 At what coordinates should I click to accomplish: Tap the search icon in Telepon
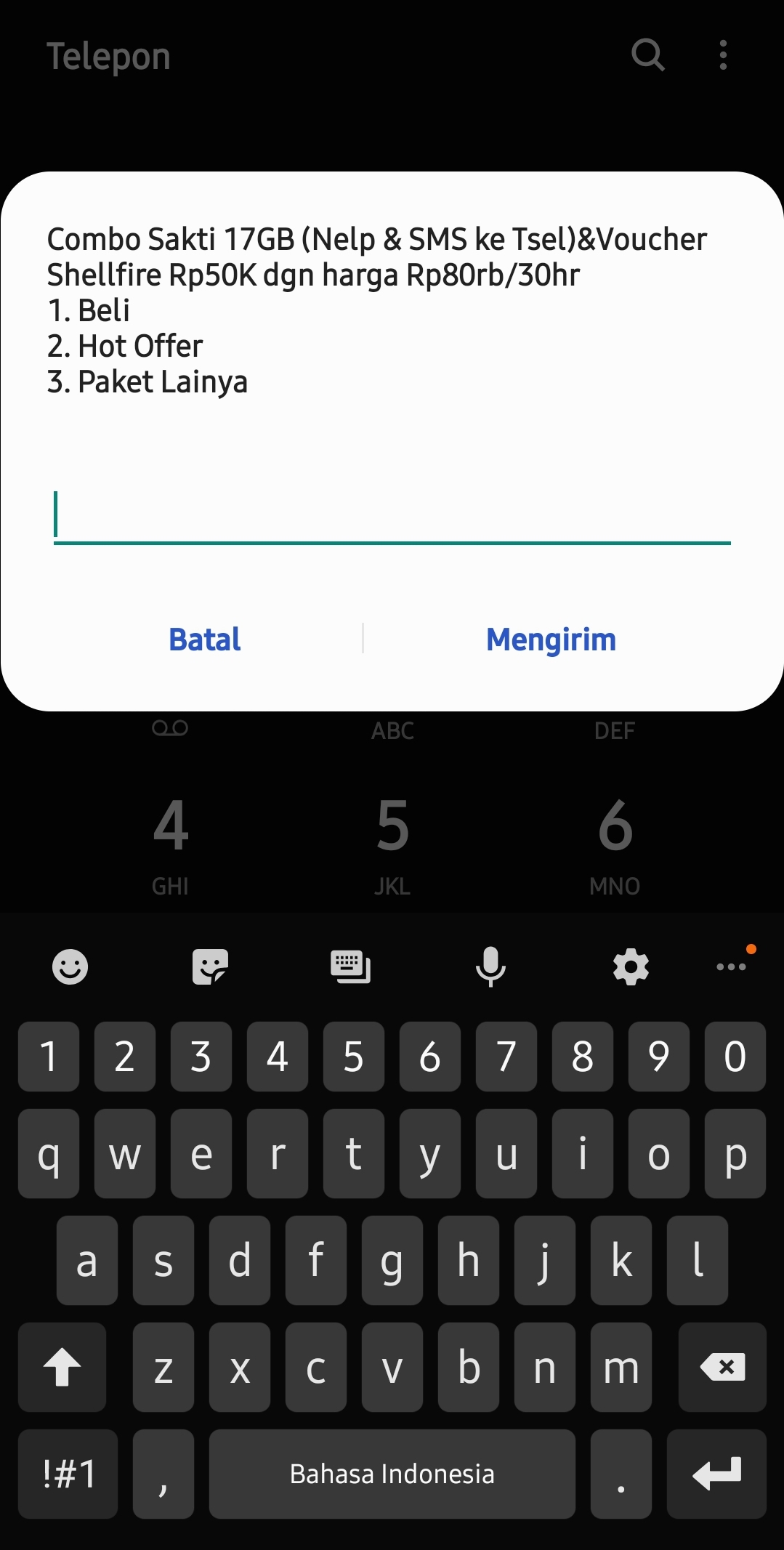coord(647,55)
